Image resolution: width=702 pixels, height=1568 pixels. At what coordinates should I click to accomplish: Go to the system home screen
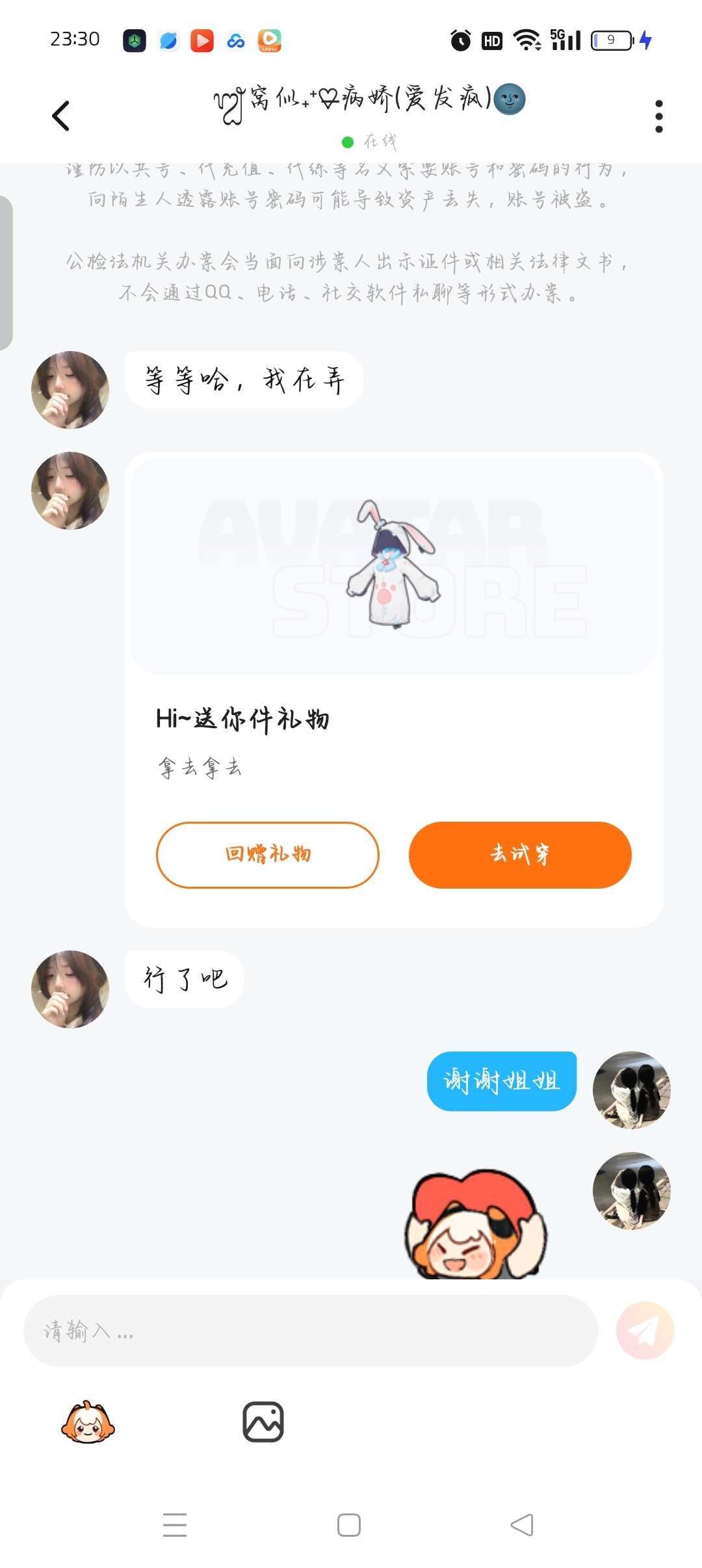point(349,1524)
